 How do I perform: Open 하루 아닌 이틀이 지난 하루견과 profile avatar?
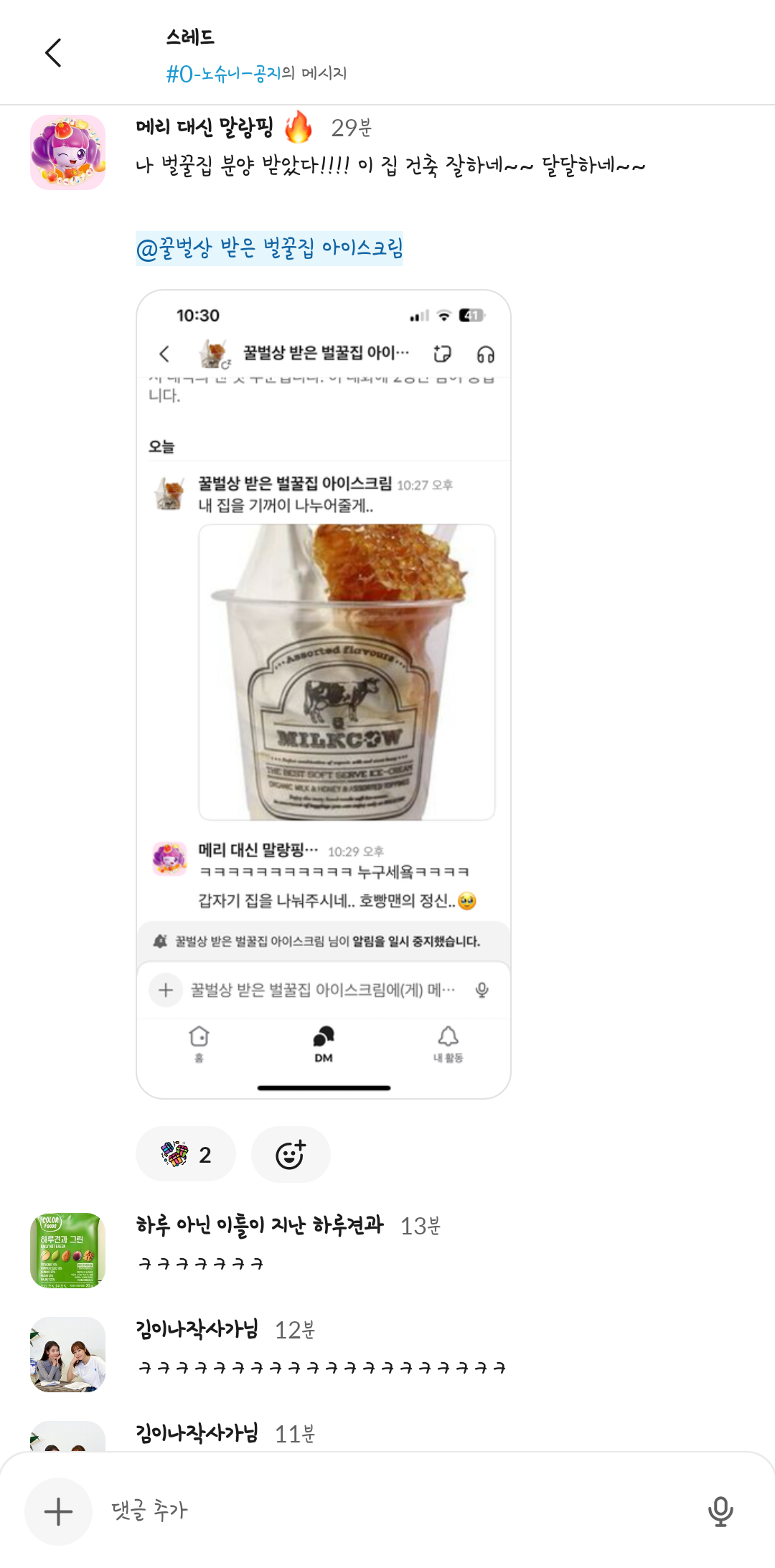click(67, 1250)
